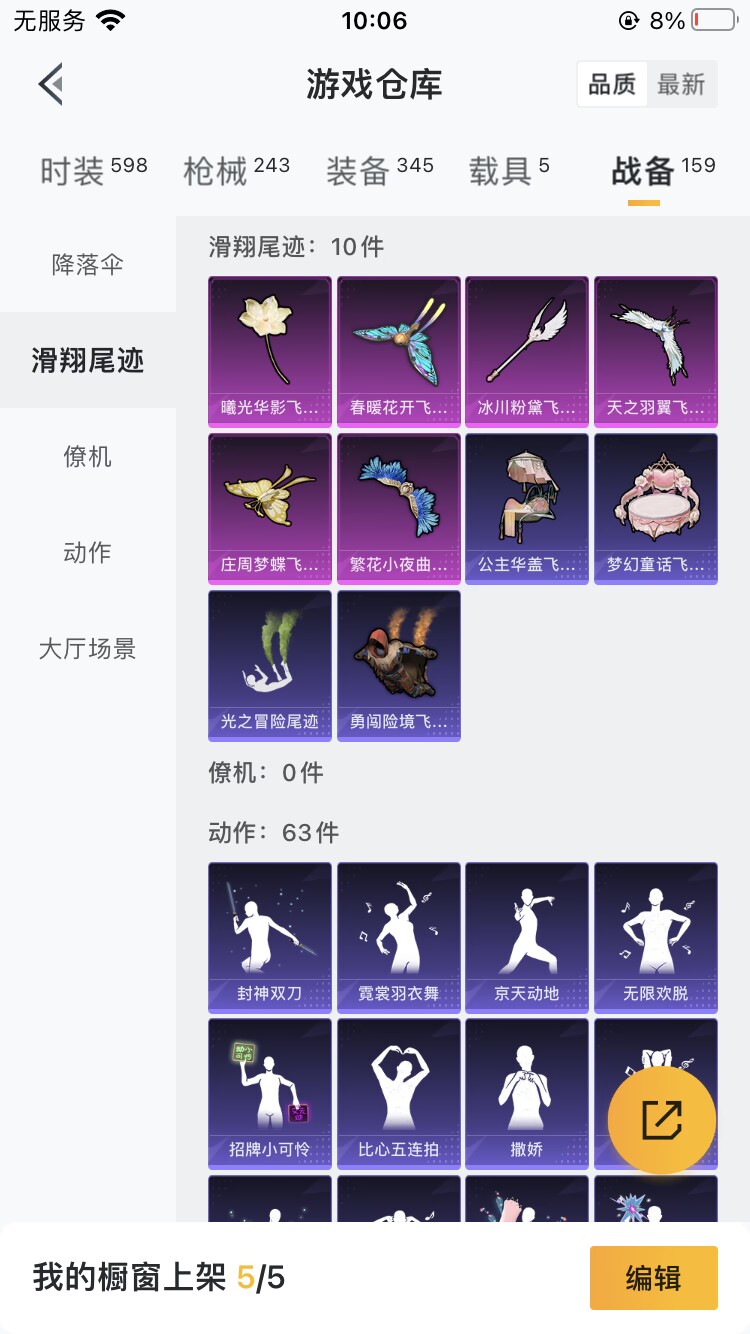Switch to the 装备 tab

click(379, 170)
